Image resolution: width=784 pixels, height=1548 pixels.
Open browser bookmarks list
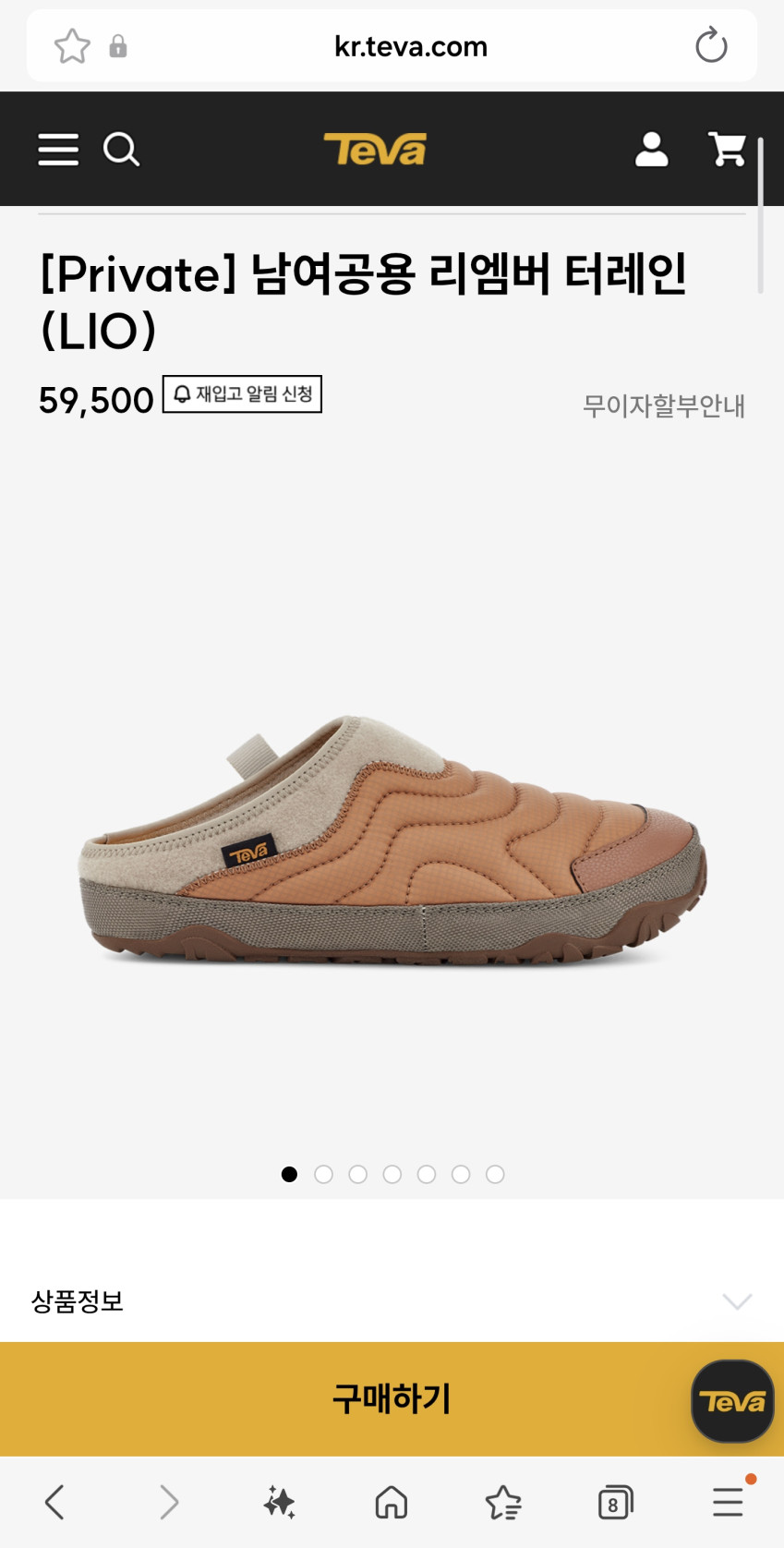503,1503
